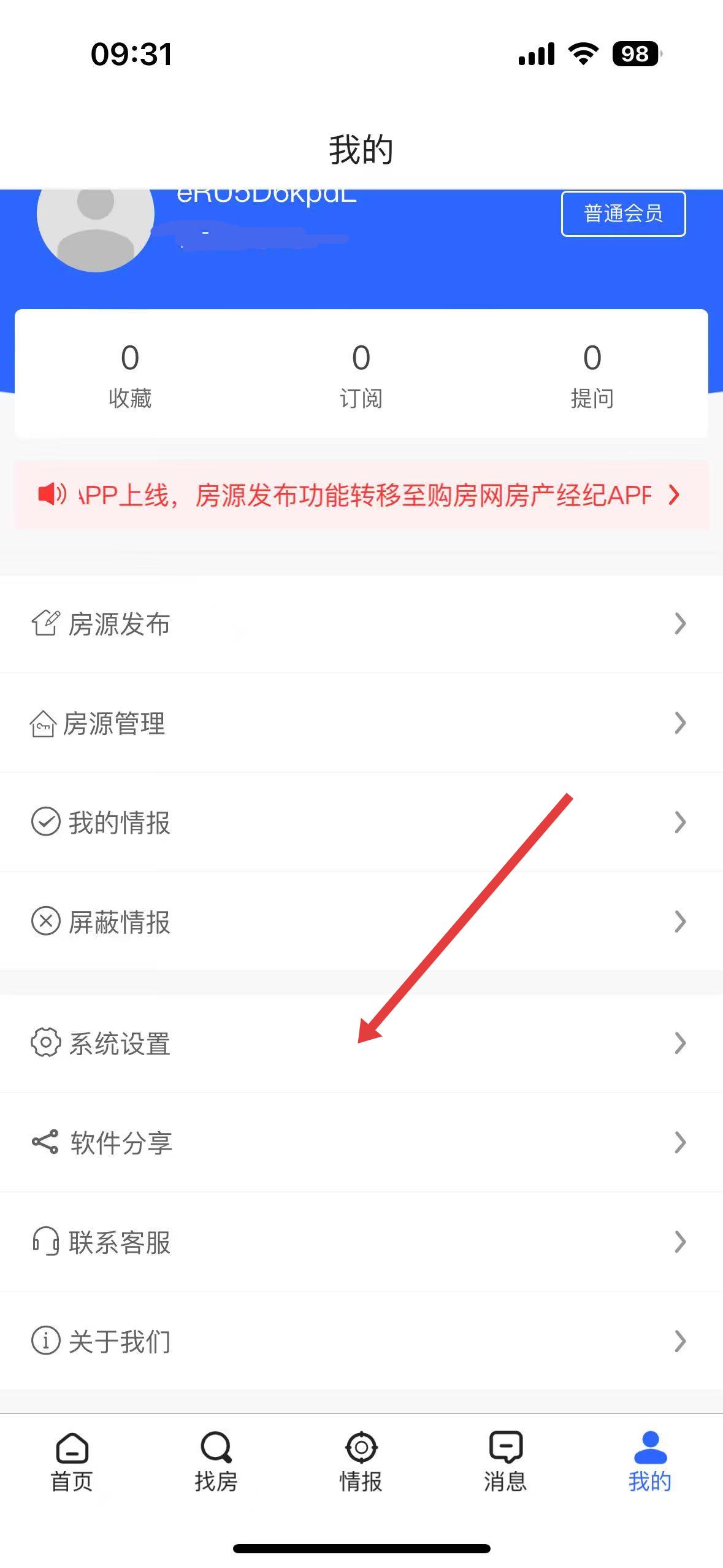Open 房源发布 listing publish
723x1568 pixels.
(361, 624)
